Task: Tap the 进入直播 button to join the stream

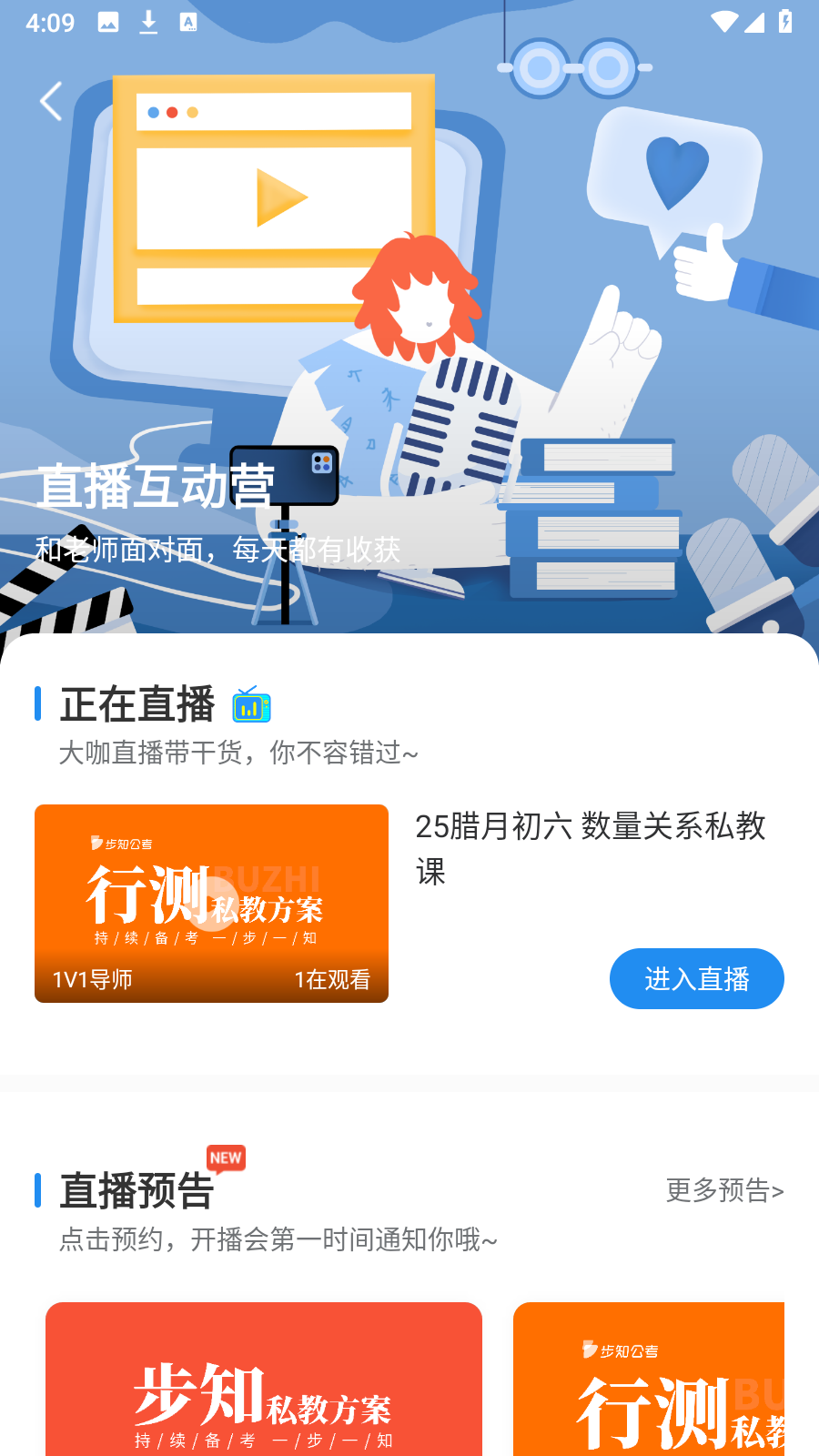Action: point(696,978)
